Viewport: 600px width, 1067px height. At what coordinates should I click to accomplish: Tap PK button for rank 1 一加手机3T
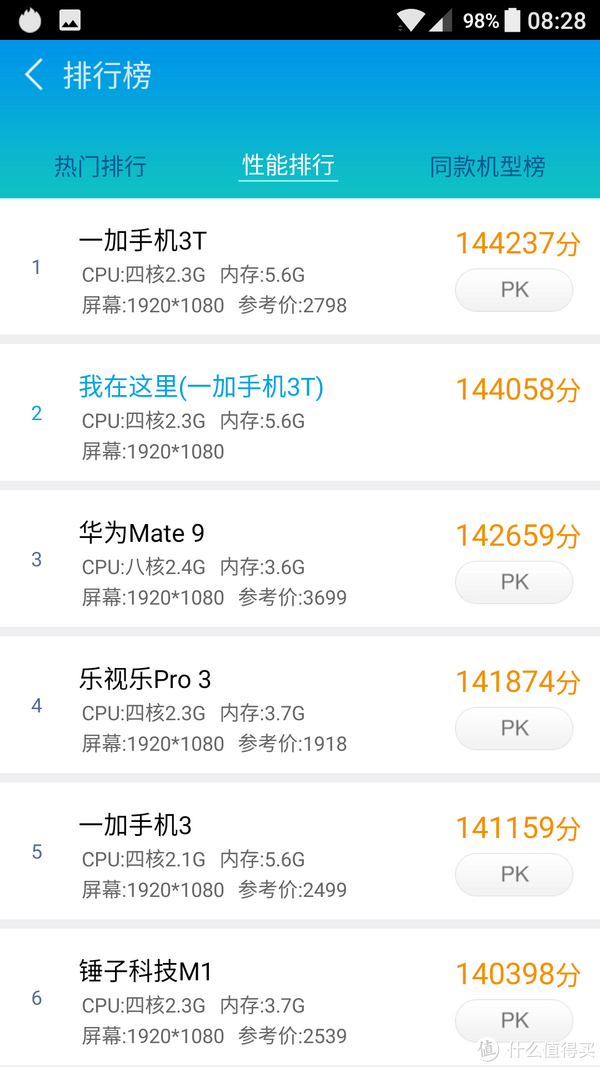(x=514, y=291)
